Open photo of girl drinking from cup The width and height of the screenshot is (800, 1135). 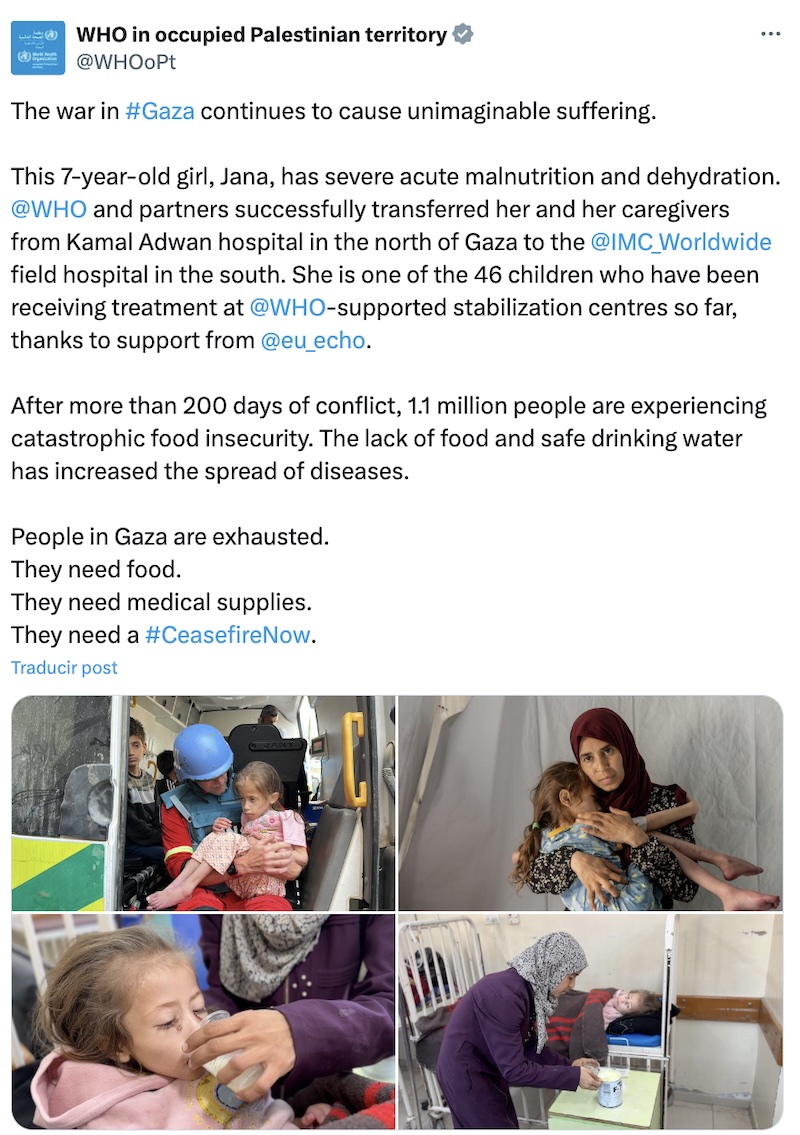point(203,1020)
